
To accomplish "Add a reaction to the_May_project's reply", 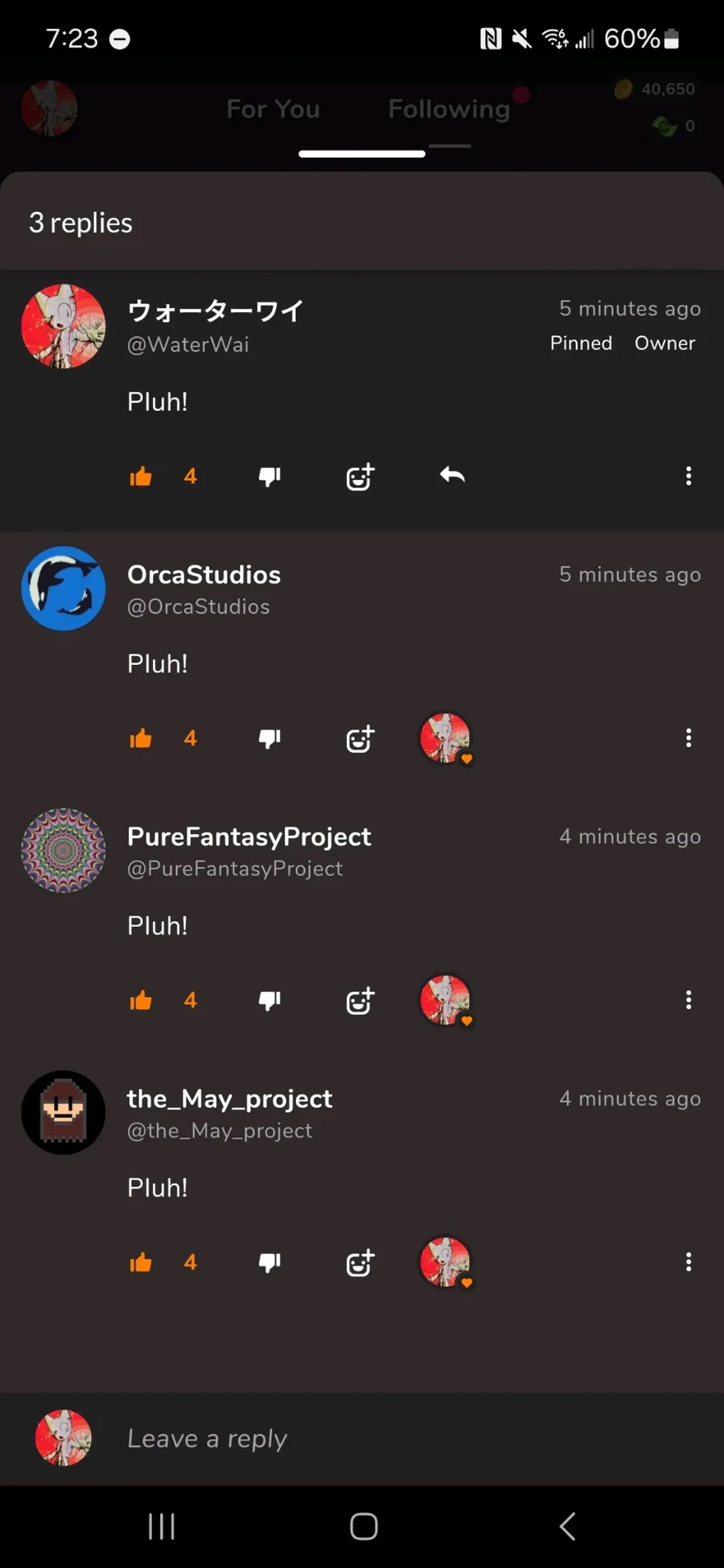I will point(360,1263).
